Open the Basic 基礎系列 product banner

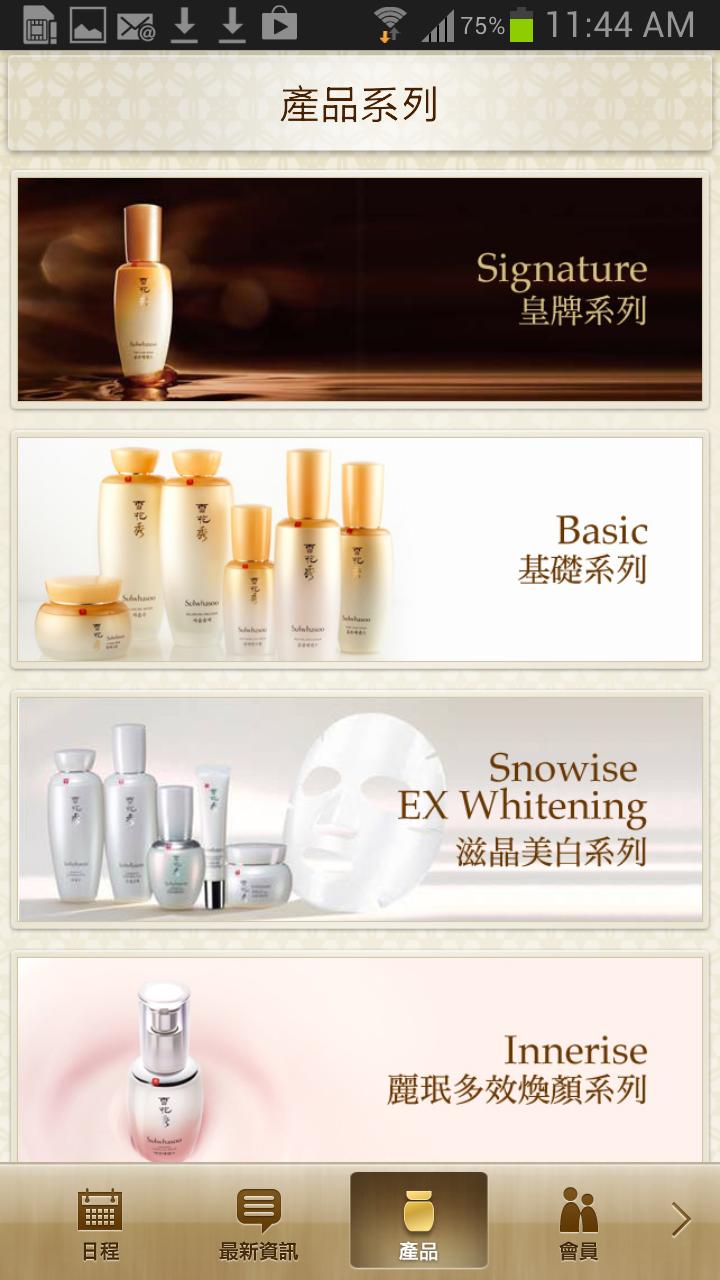360,549
